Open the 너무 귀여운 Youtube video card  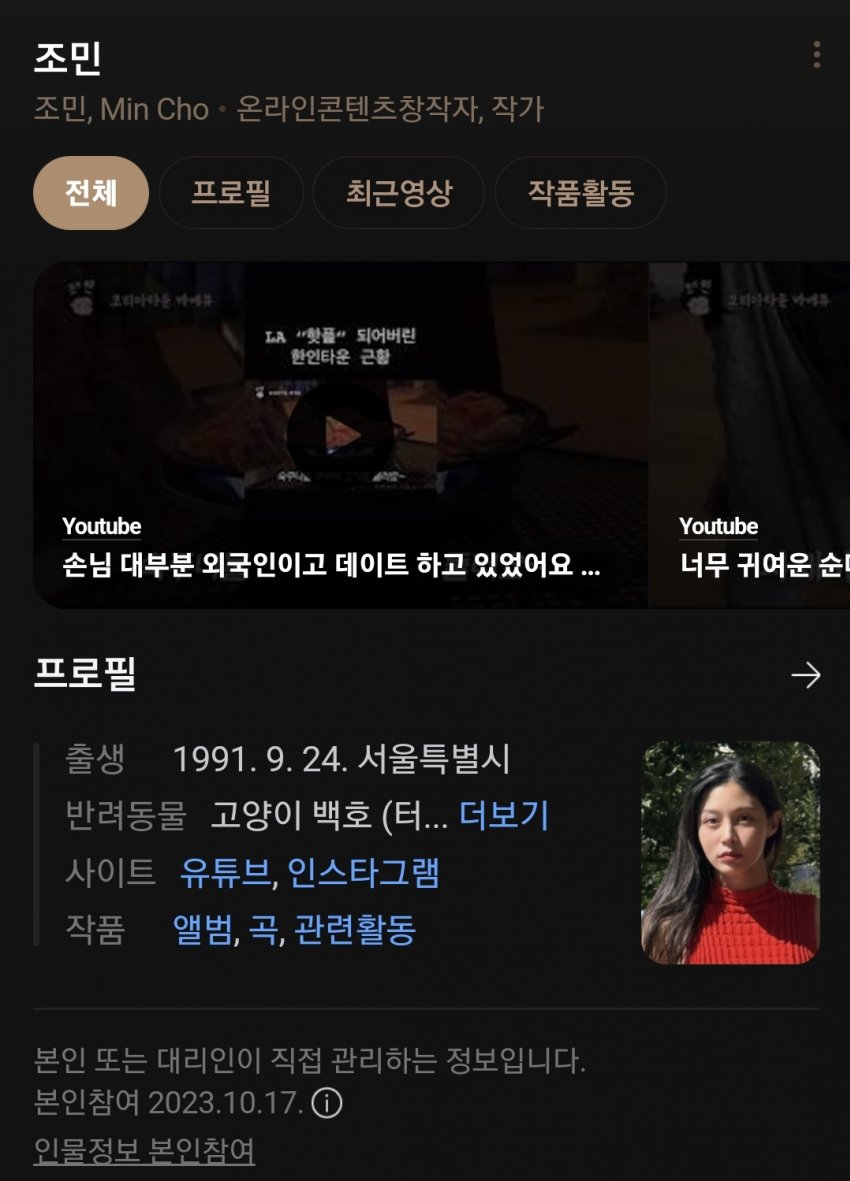click(750, 434)
